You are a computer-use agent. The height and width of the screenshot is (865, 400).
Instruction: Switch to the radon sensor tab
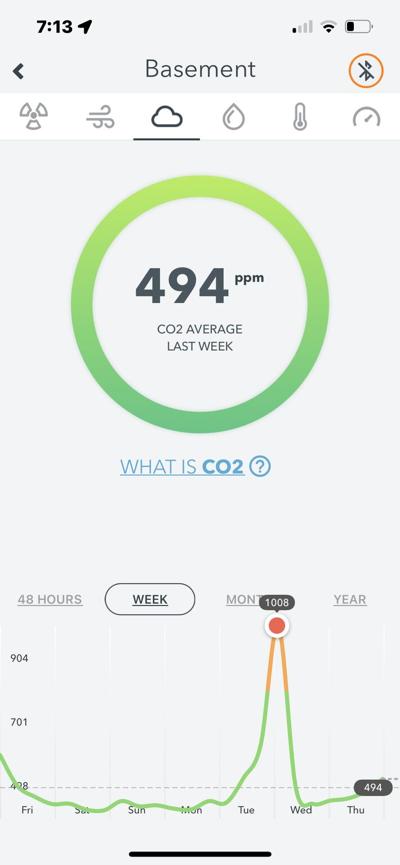coord(34,116)
